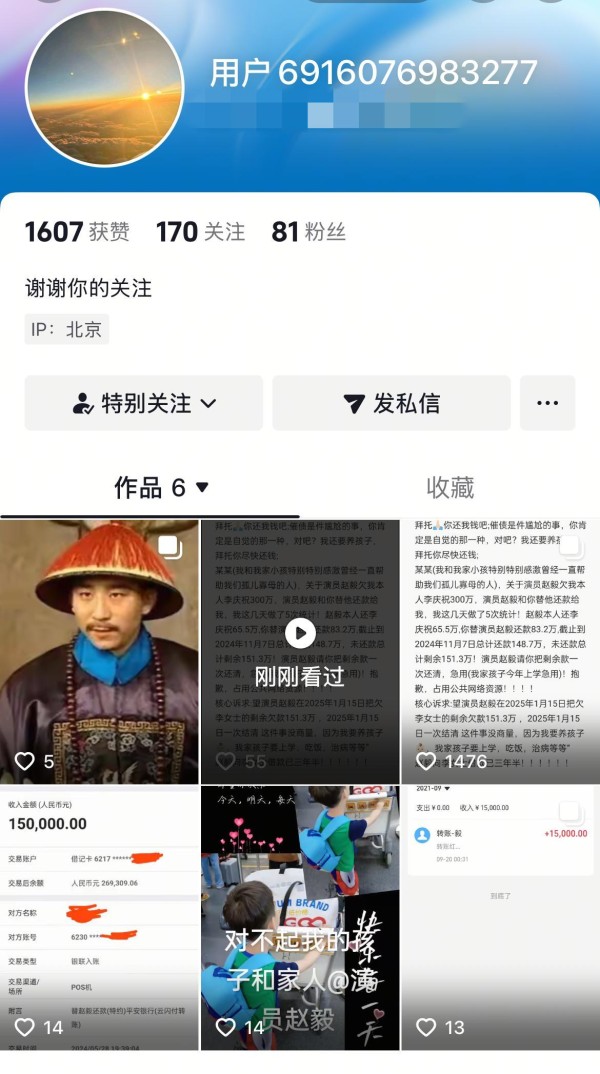Image resolution: width=600 pixels, height=1074 pixels.
Task: Open the 对不起我的孩子和家人 video
Action: click(x=300, y=917)
